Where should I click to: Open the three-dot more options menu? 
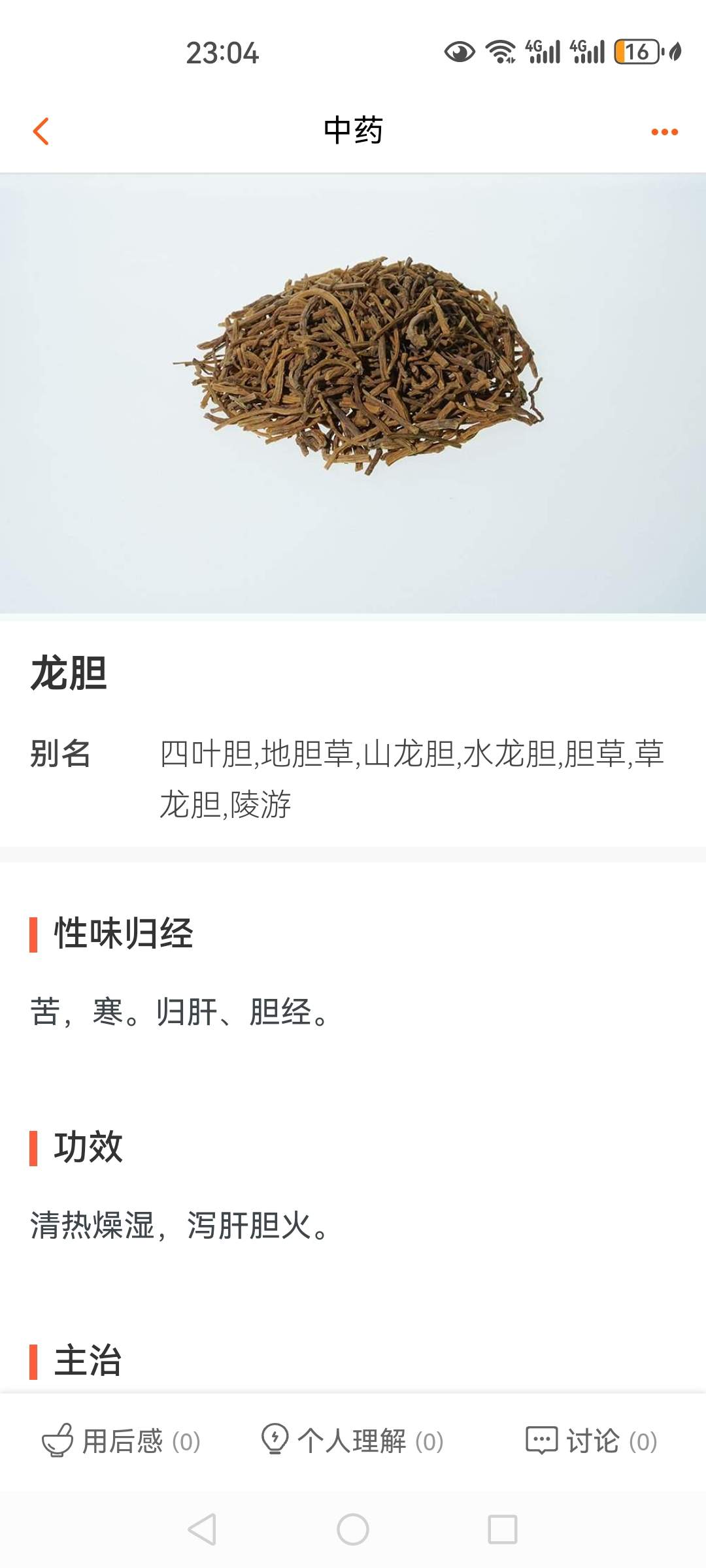(664, 132)
